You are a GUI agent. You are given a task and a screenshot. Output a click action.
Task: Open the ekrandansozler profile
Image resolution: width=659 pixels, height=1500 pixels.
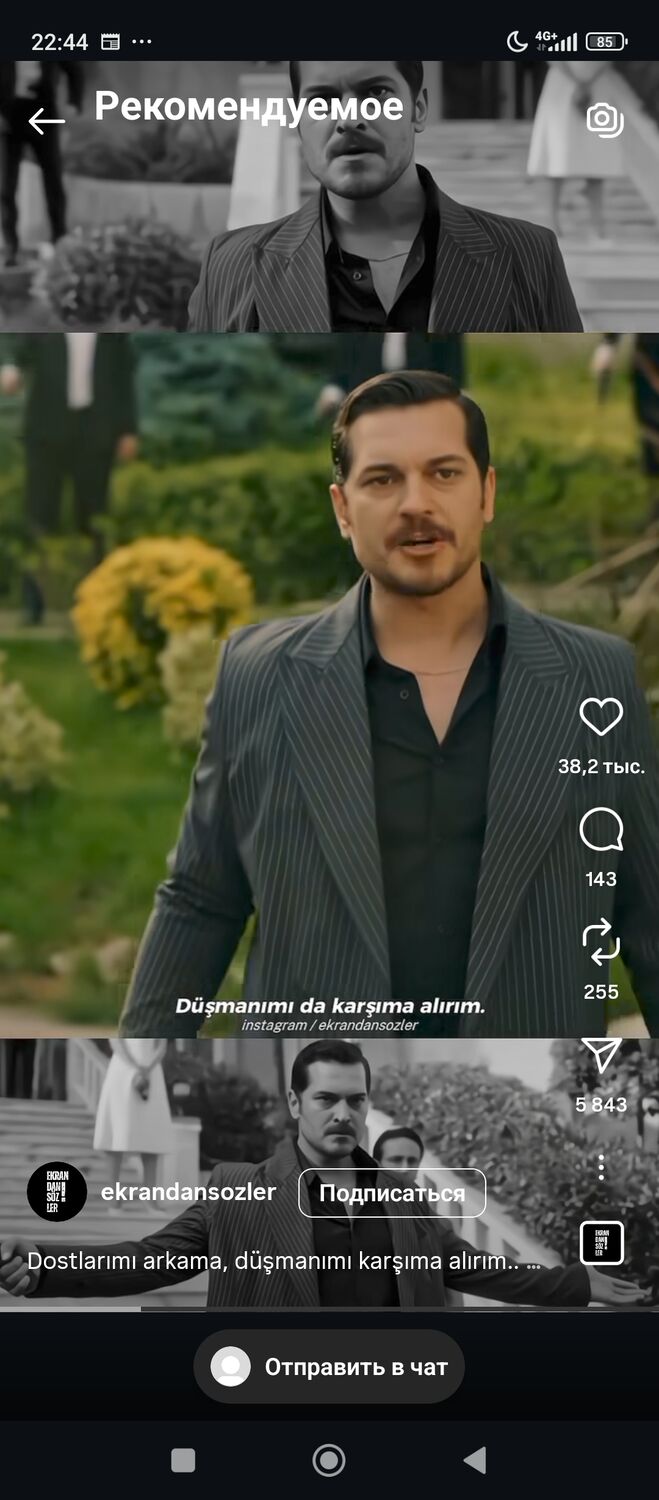tap(188, 1191)
